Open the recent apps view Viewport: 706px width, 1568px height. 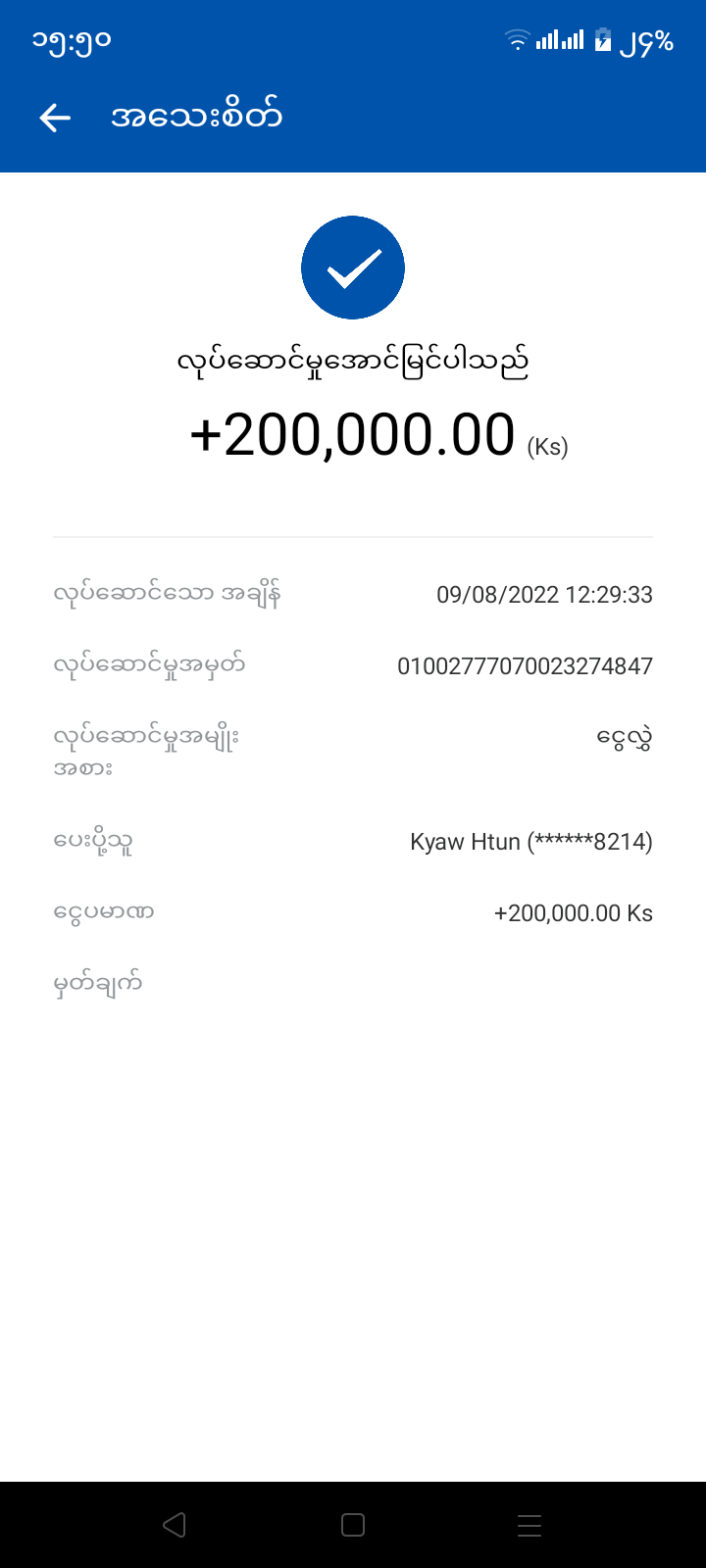tap(529, 1525)
